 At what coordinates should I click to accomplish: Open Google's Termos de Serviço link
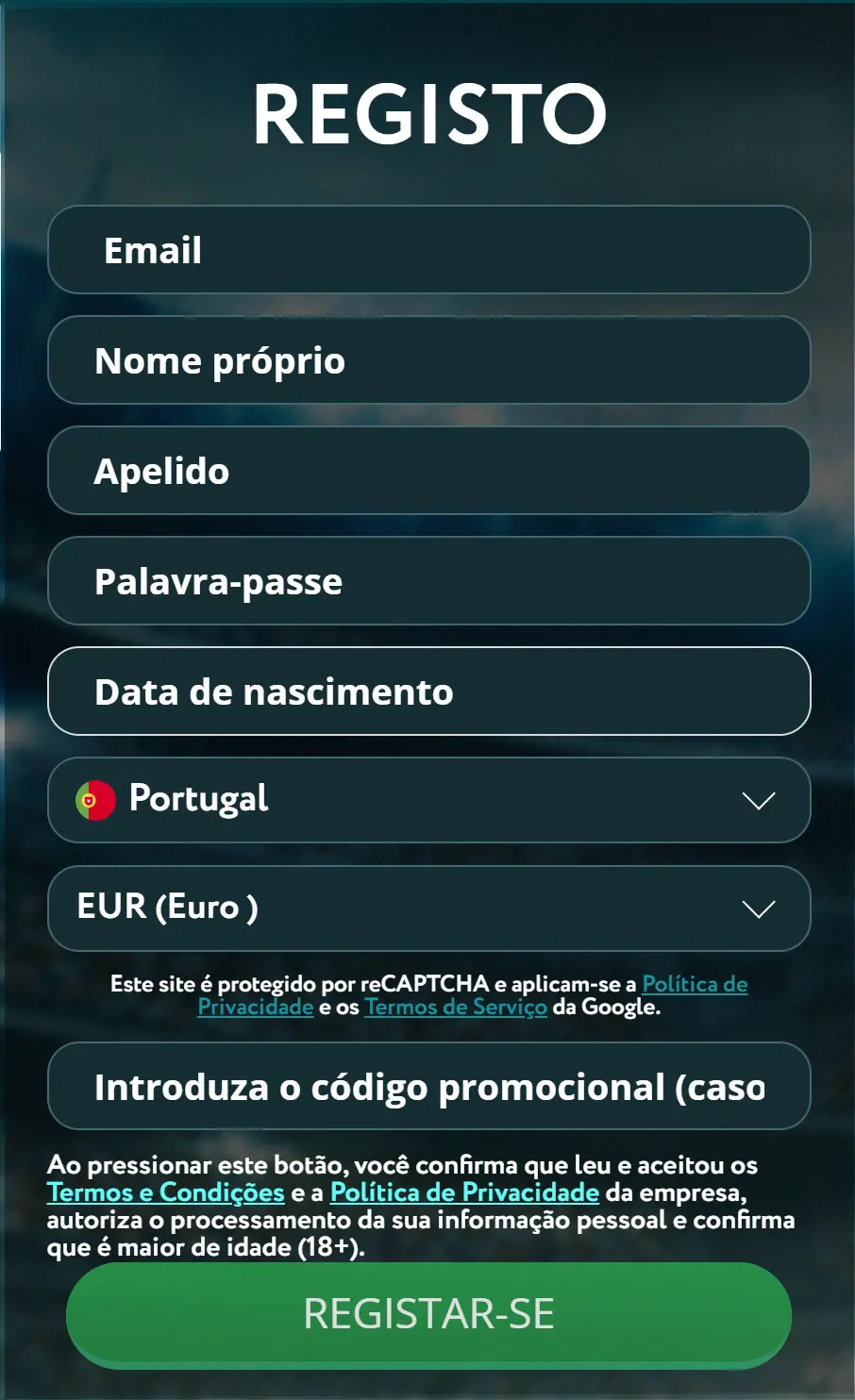tap(456, 1007)
